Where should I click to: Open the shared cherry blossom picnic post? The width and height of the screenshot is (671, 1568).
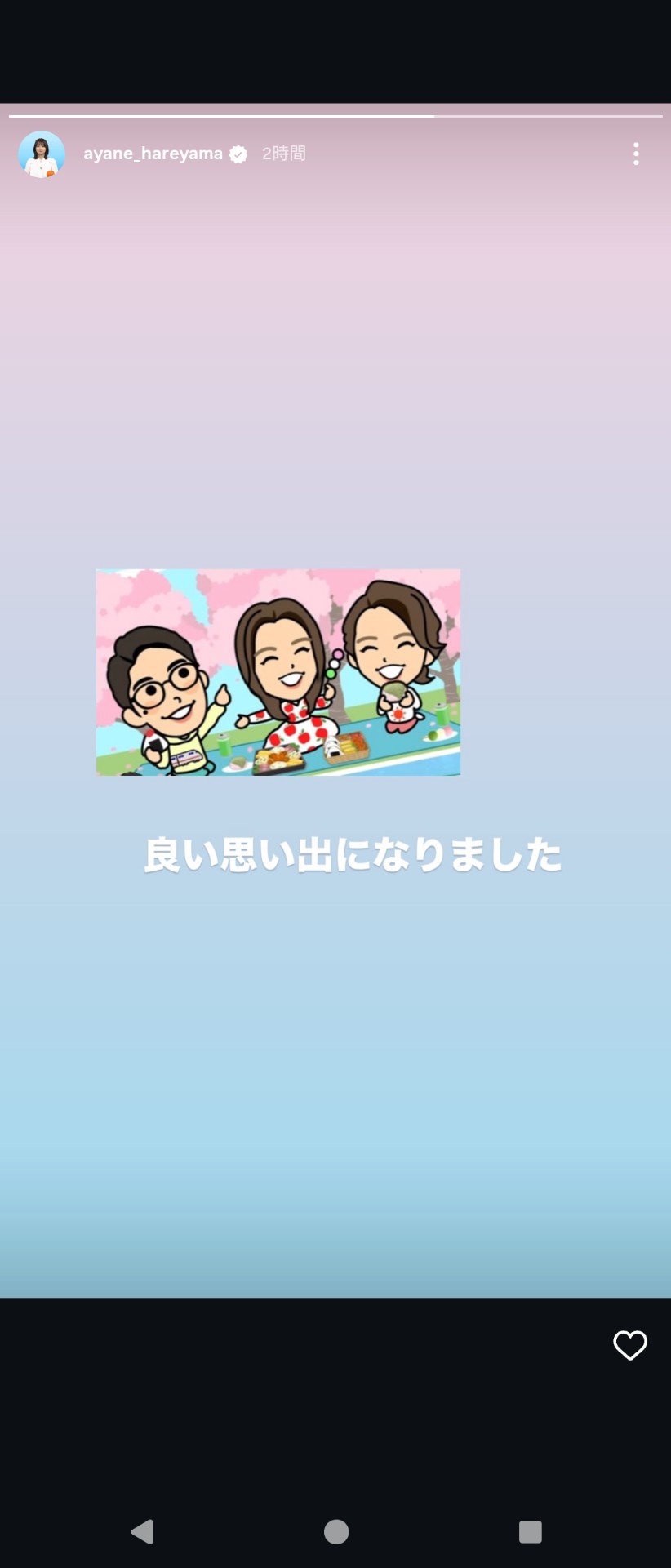[278, 672]
